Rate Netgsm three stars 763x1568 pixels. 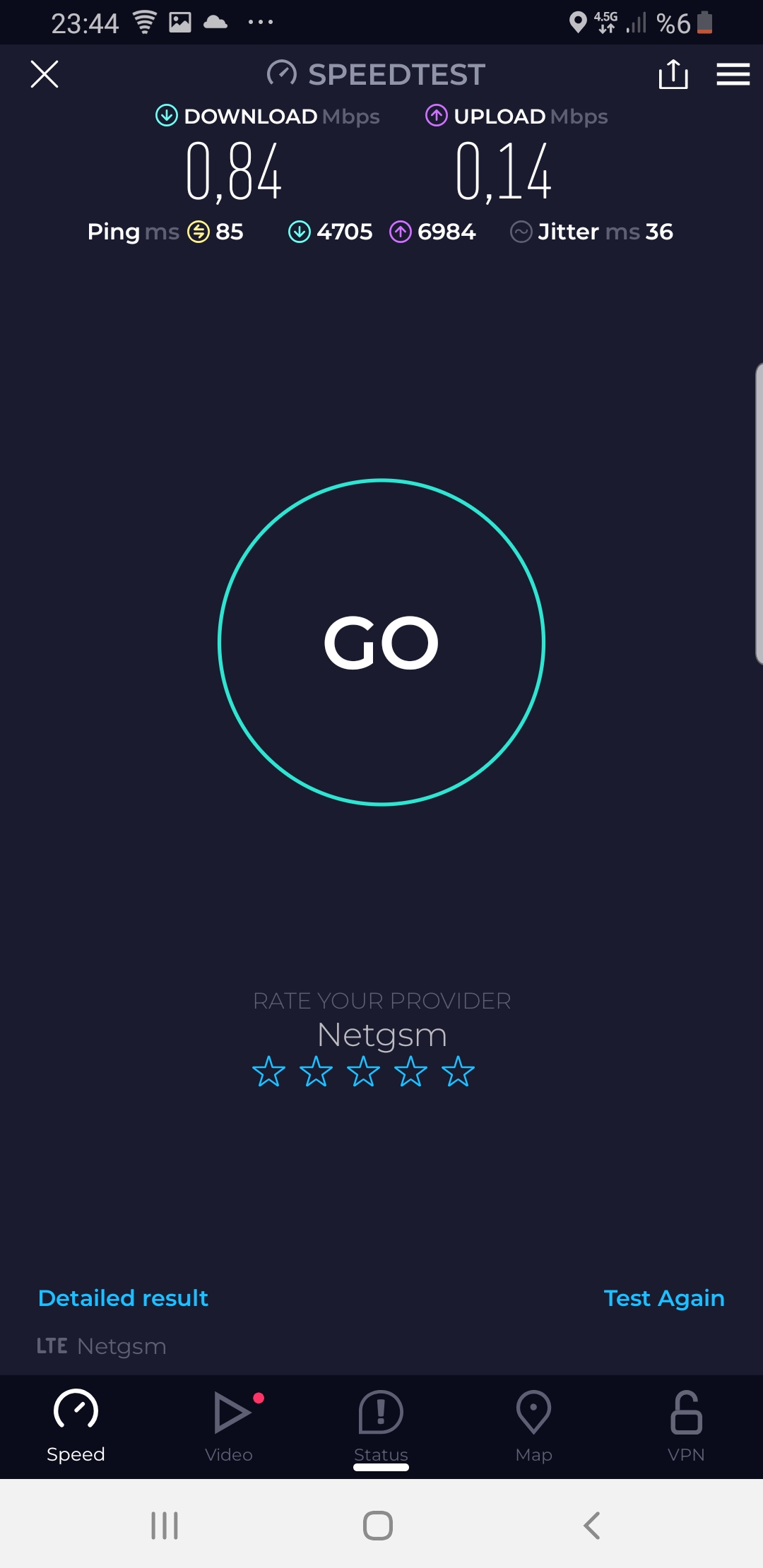tap(364, 1071)
